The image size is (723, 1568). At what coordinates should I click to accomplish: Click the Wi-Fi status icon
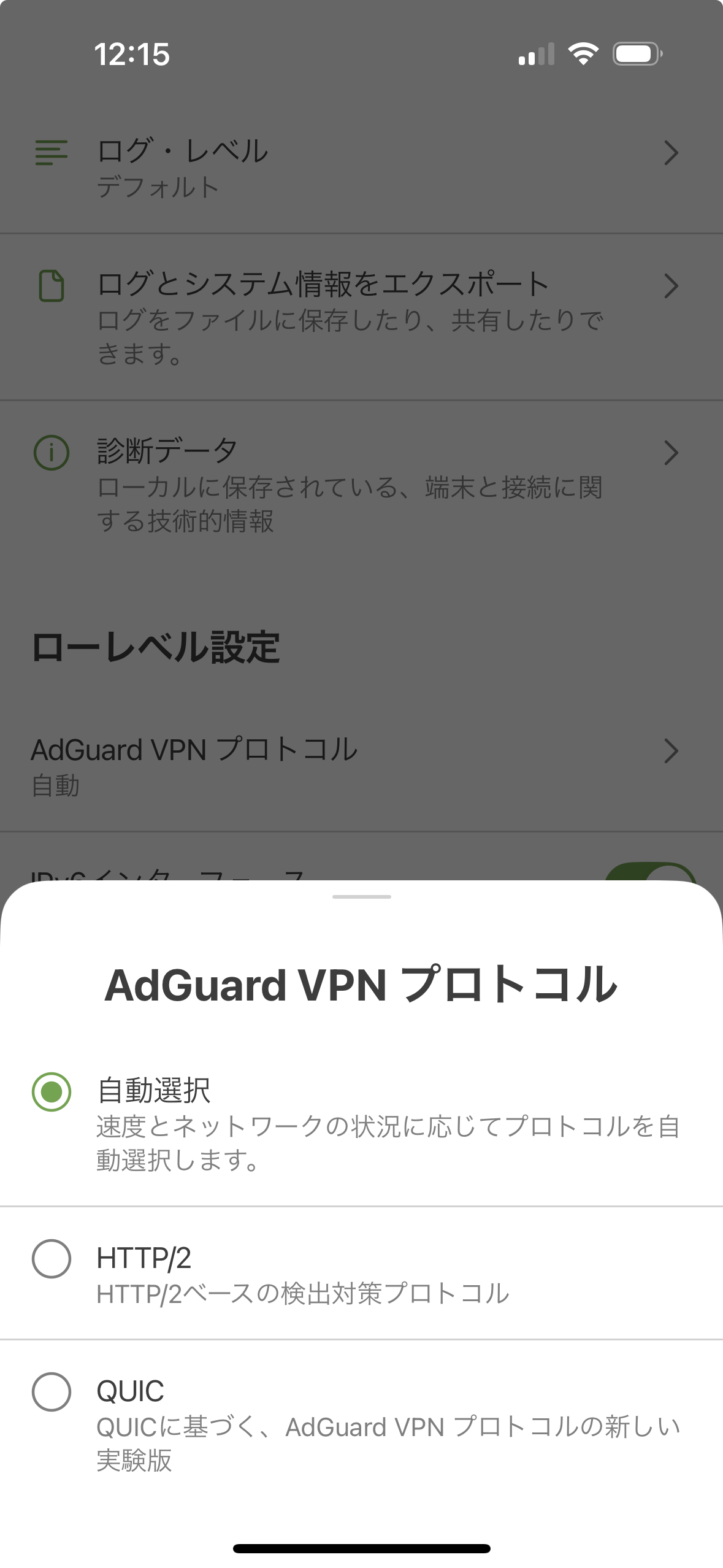582,54
